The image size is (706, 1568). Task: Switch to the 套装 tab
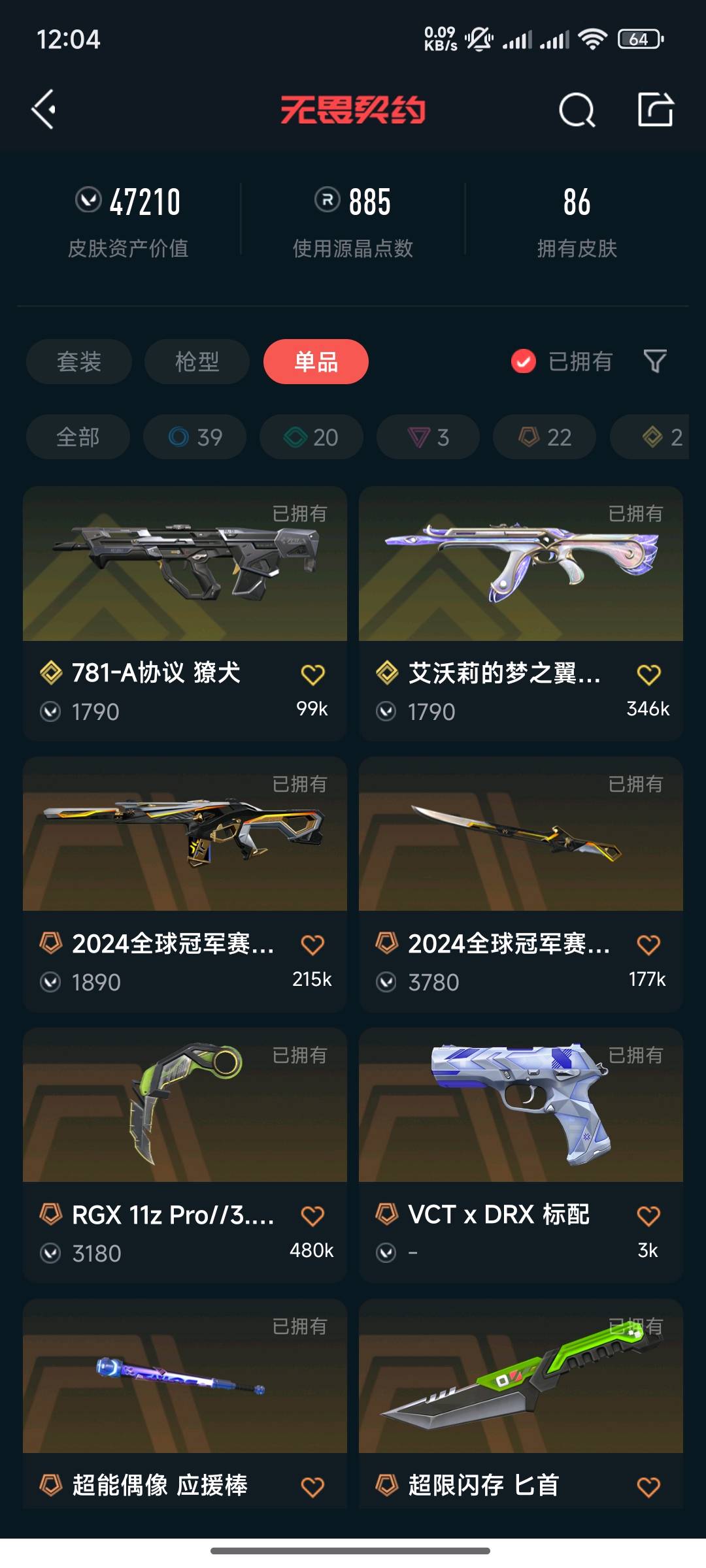pyautogui.click(x=79, y=361)
